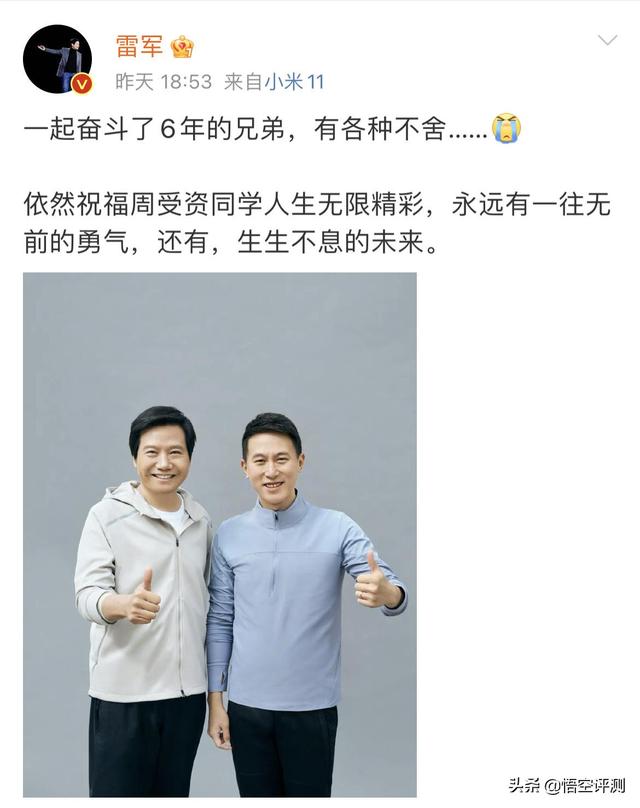The image size is (640, 808).
Task: View the attached photo in full
Action: (220, 534)
